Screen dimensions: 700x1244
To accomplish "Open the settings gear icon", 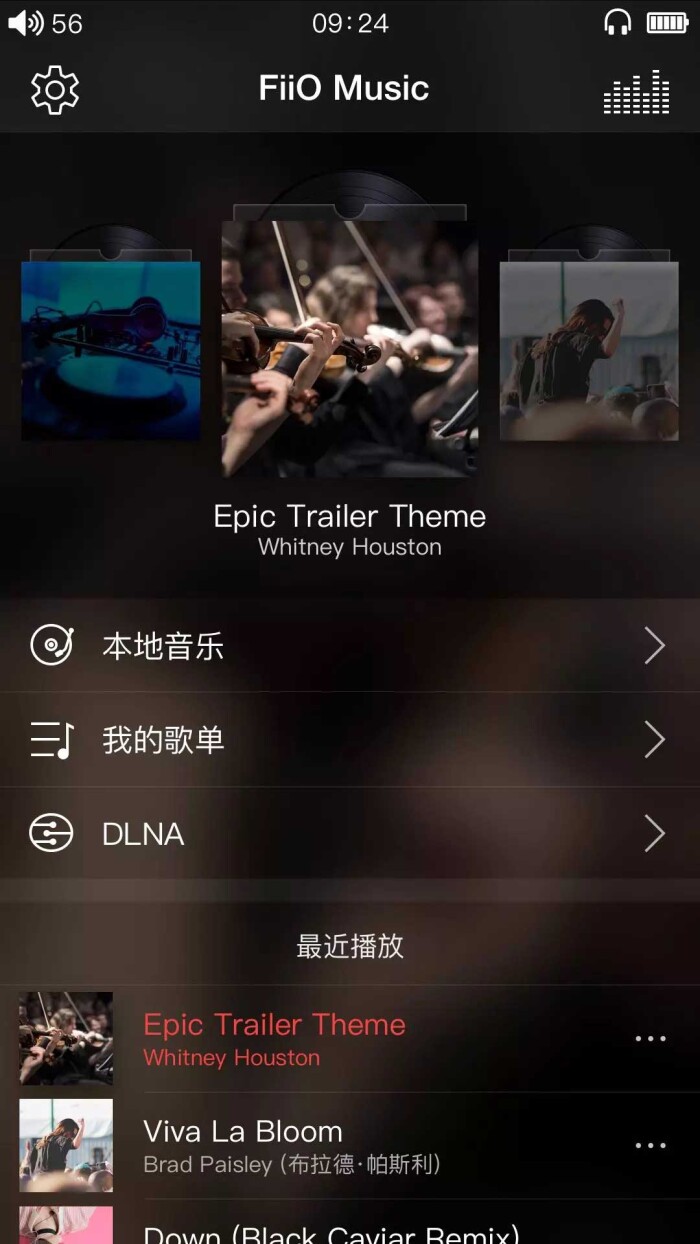I will pos(55,90).
